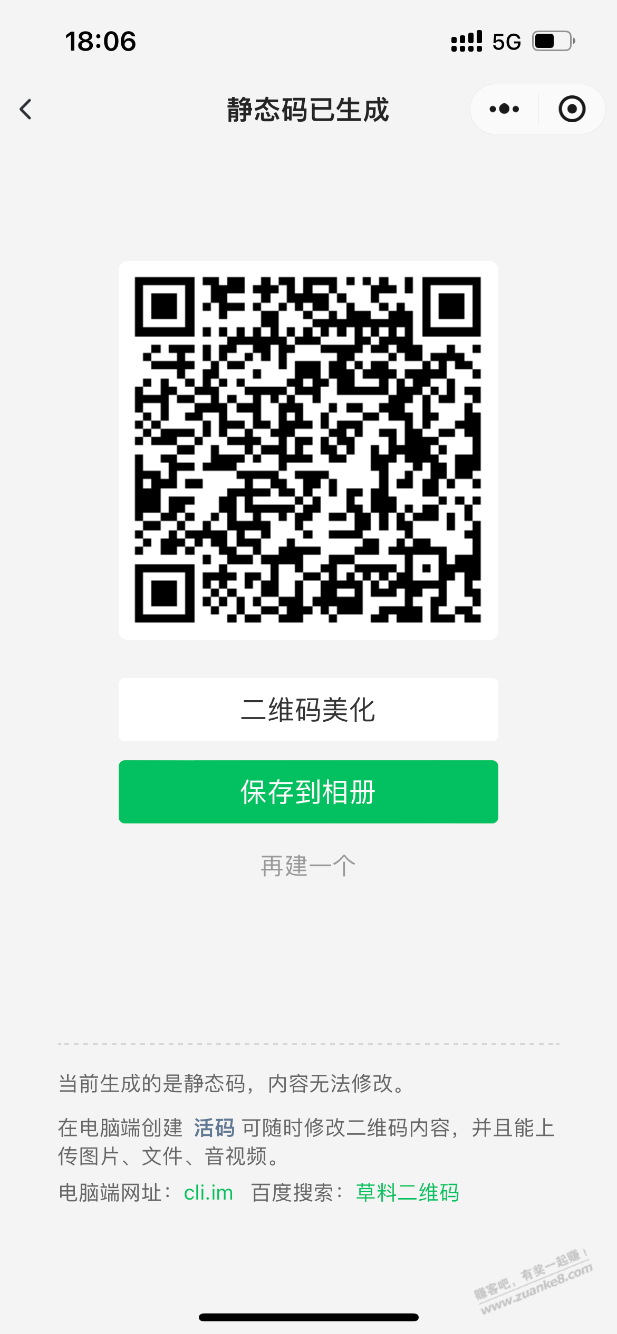The image size is (617, 1334).
Task: Go back using the top-left arrow
Action: tap(26, 109)
